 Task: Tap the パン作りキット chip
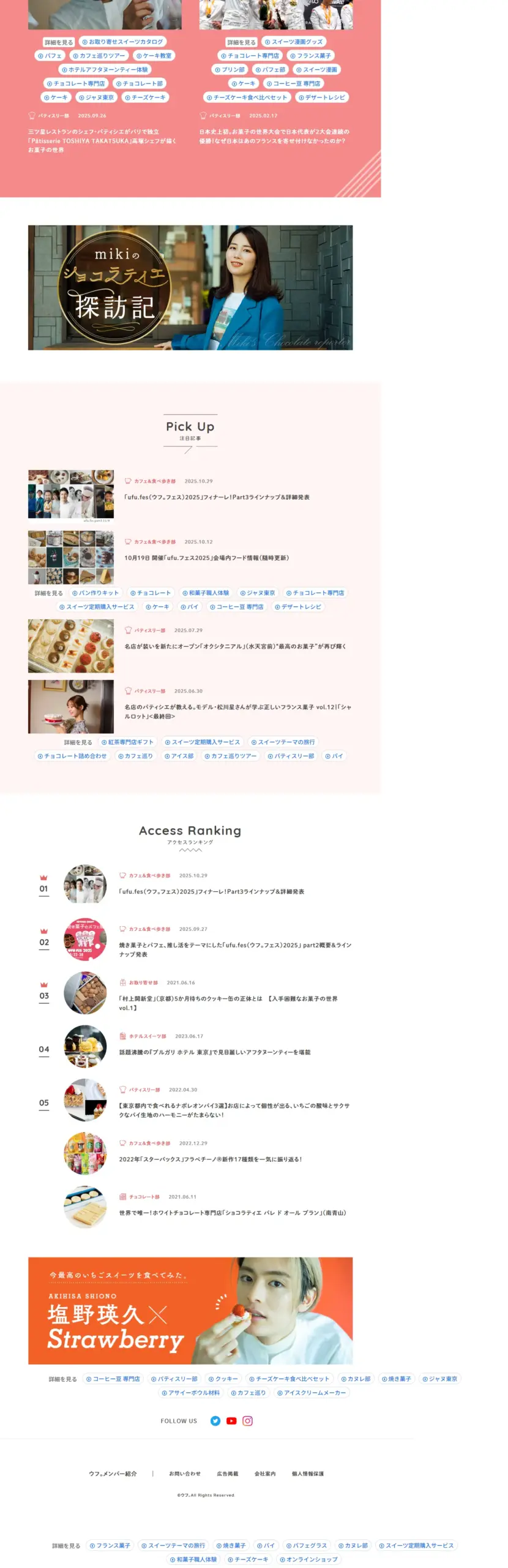click(x=95, y=592)
